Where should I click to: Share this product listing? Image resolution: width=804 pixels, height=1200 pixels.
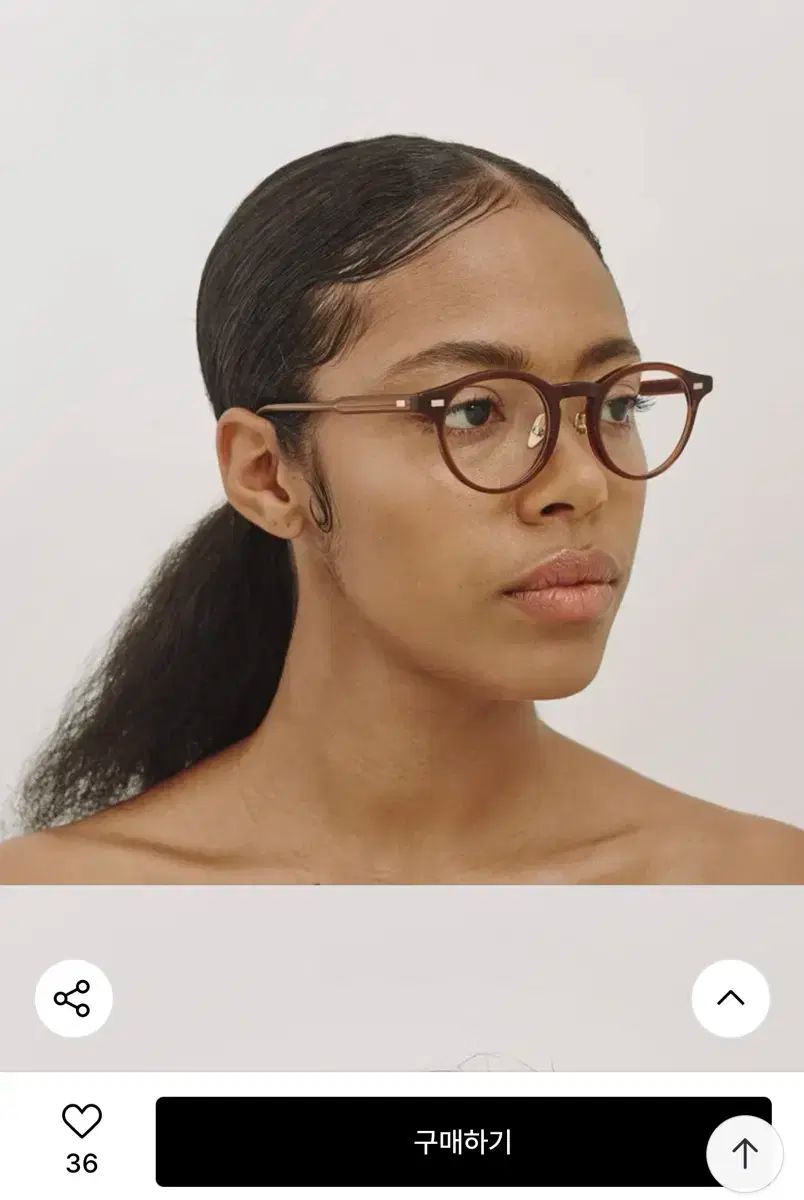click(x=73, y=998)
